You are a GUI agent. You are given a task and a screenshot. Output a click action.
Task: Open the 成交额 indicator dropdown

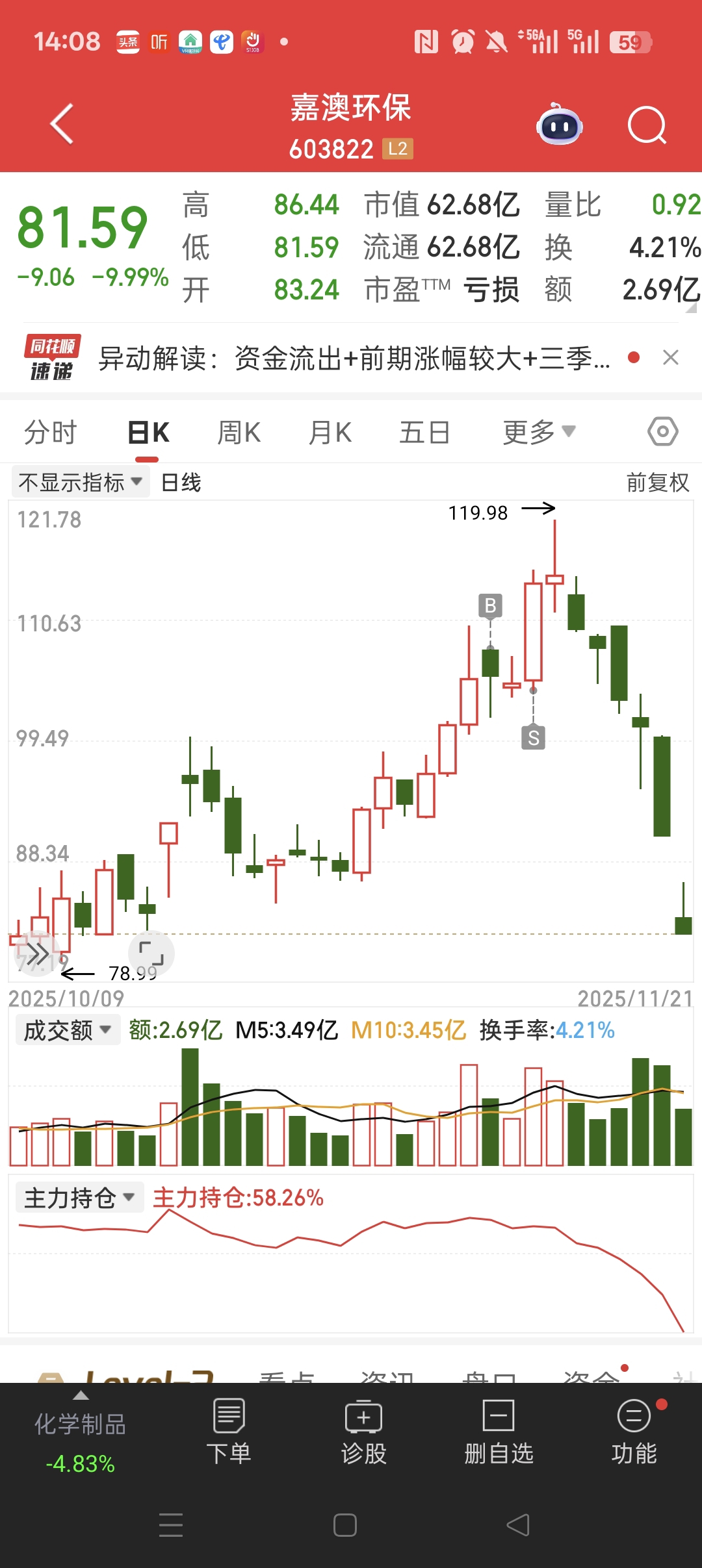tap(68, 1030)
